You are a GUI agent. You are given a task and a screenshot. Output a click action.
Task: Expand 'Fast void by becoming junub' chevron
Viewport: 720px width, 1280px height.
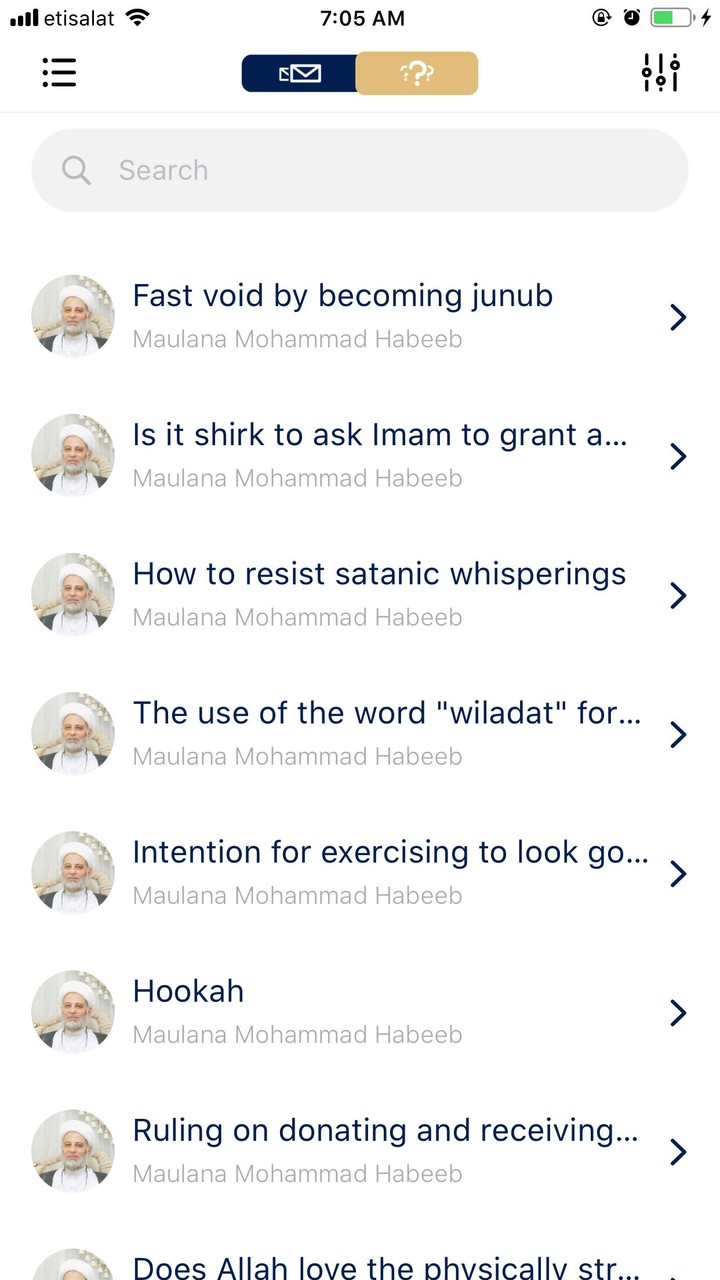[x=678, y=317]
